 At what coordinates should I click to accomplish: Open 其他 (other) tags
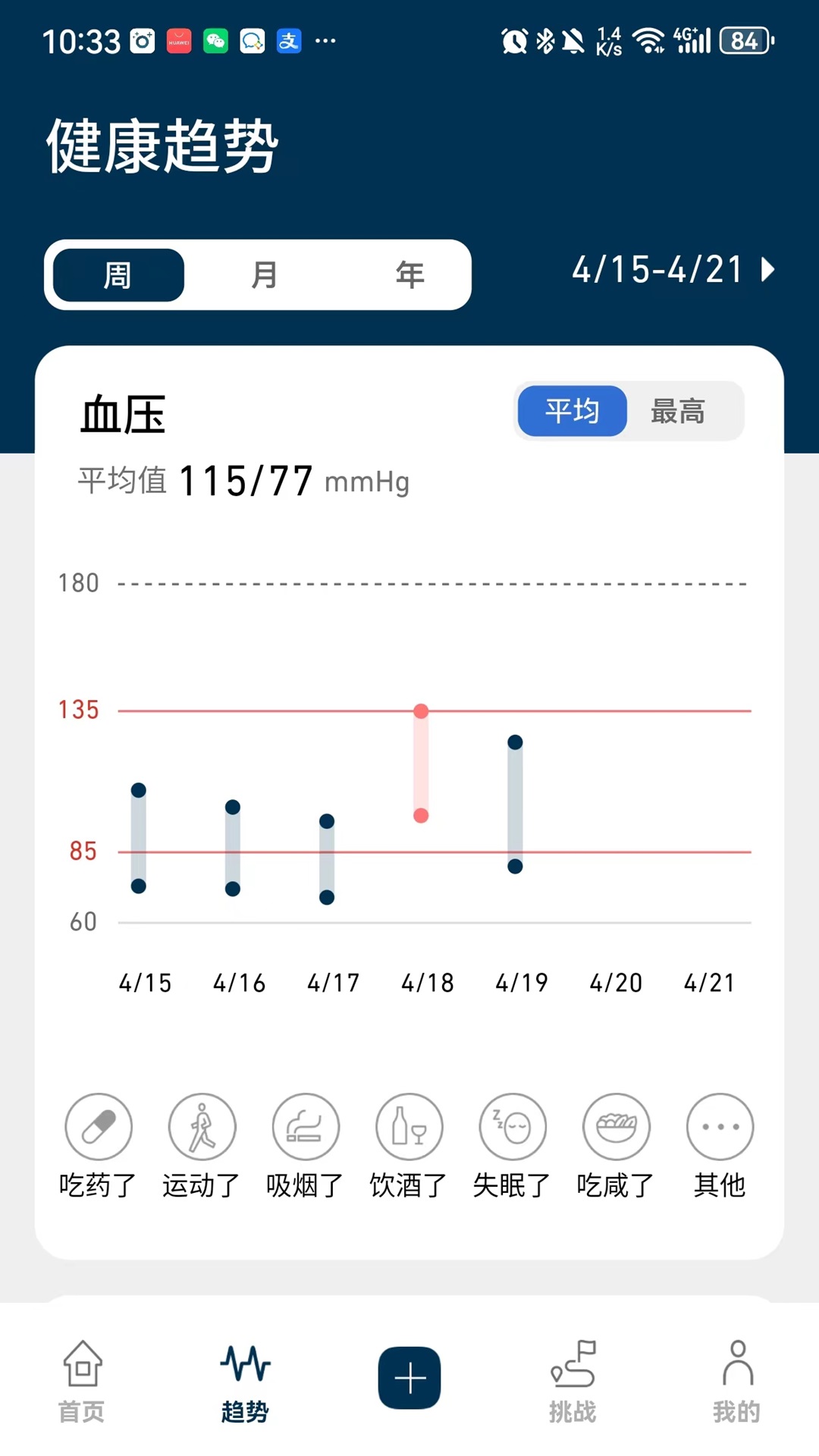point(720,1147)
